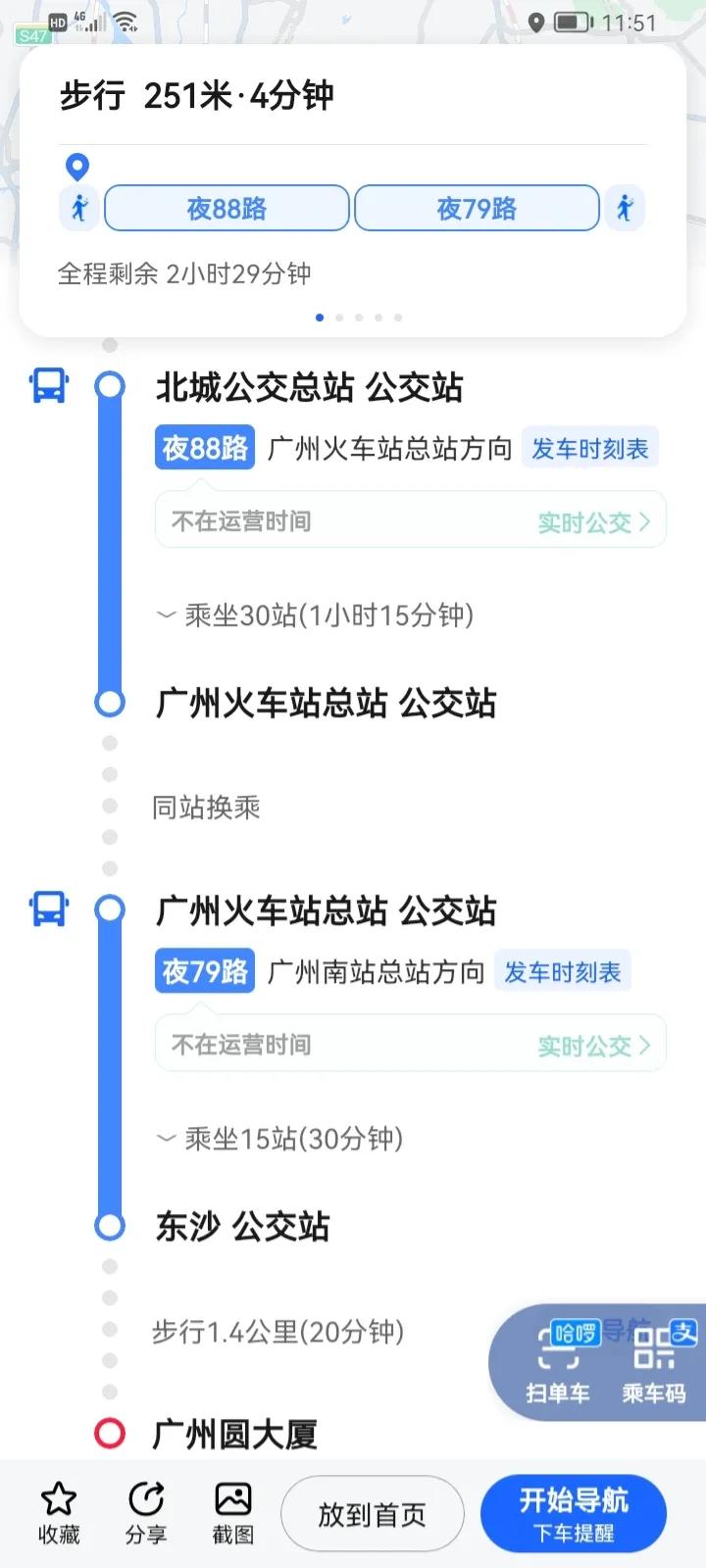Expand the 乘坐30站 stop list

[x=314, y=615]
